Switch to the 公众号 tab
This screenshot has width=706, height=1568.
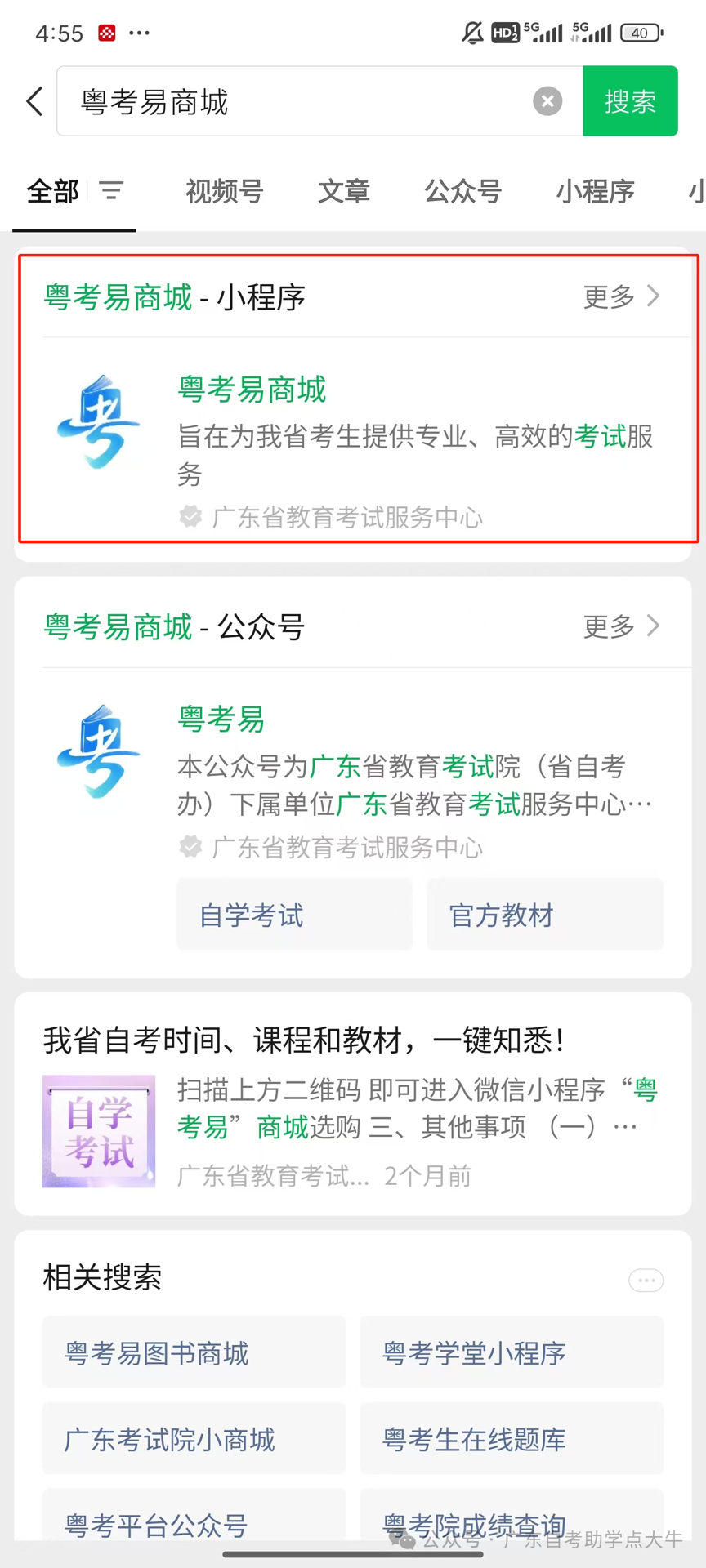(462, 192)
